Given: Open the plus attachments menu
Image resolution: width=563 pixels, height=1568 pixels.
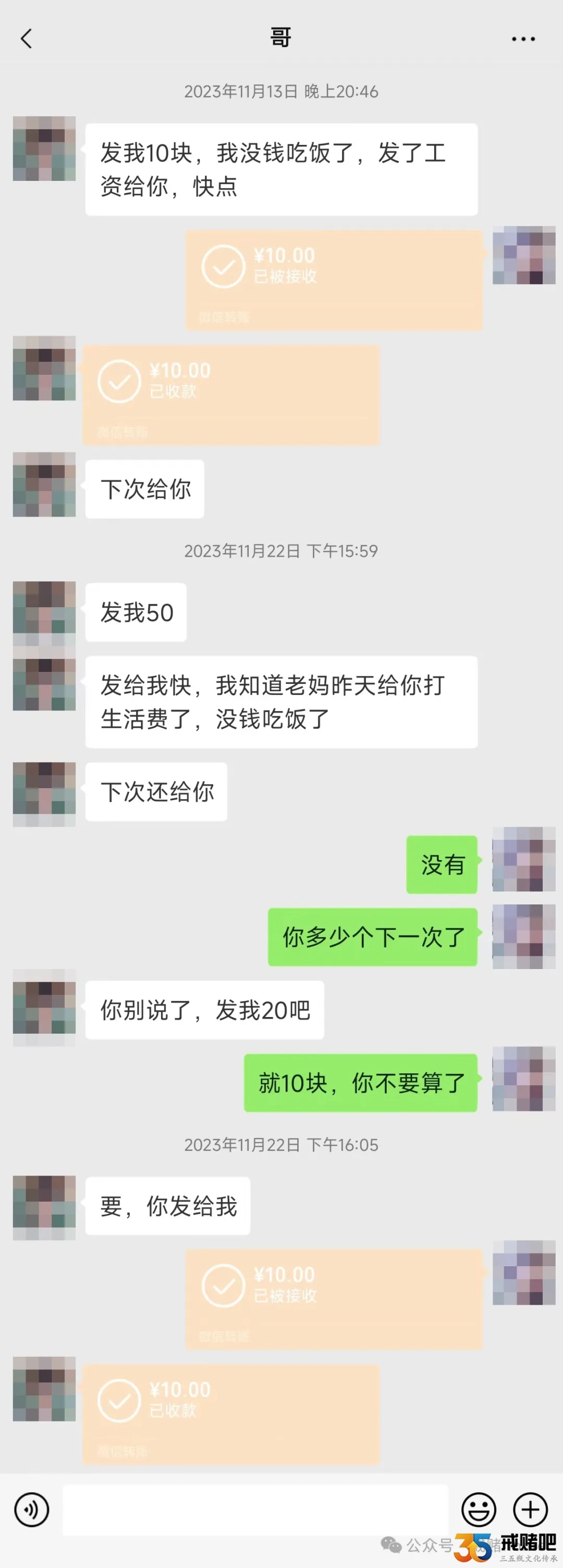Looking at the screenshot, I should coord(530,1510).
